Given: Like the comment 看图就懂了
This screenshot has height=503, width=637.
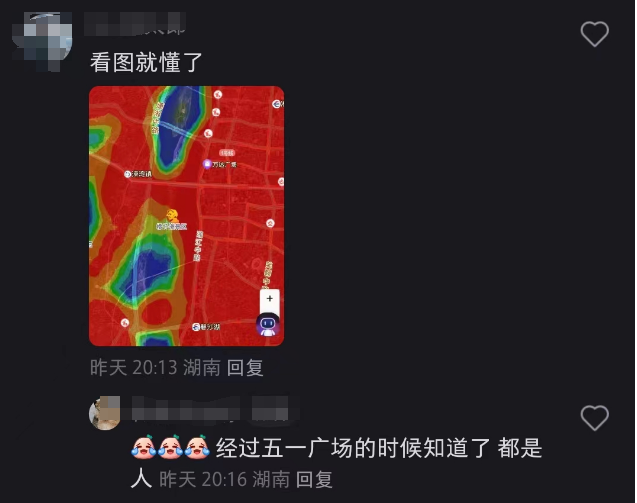Looking at the screenshot, I should (594, 35).
